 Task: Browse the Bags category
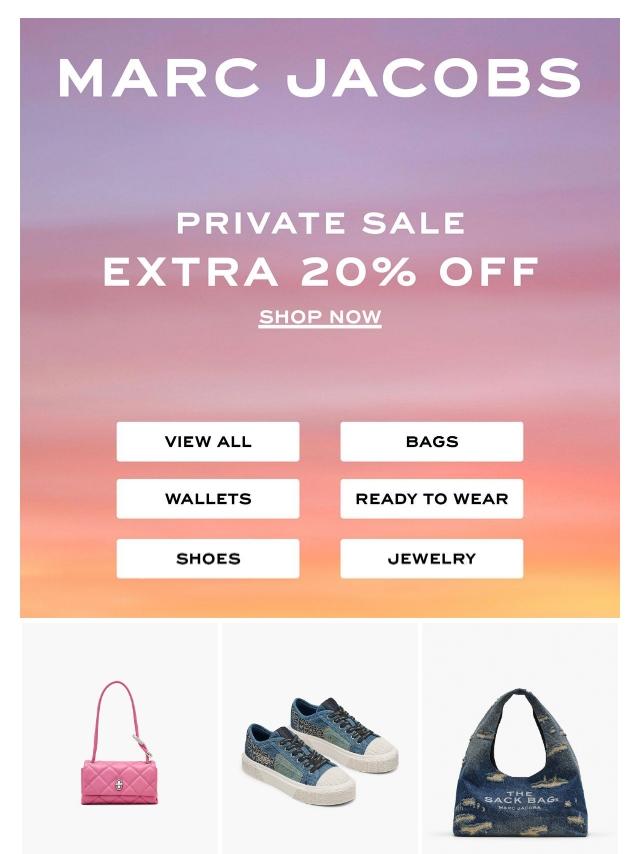[431, 441]
